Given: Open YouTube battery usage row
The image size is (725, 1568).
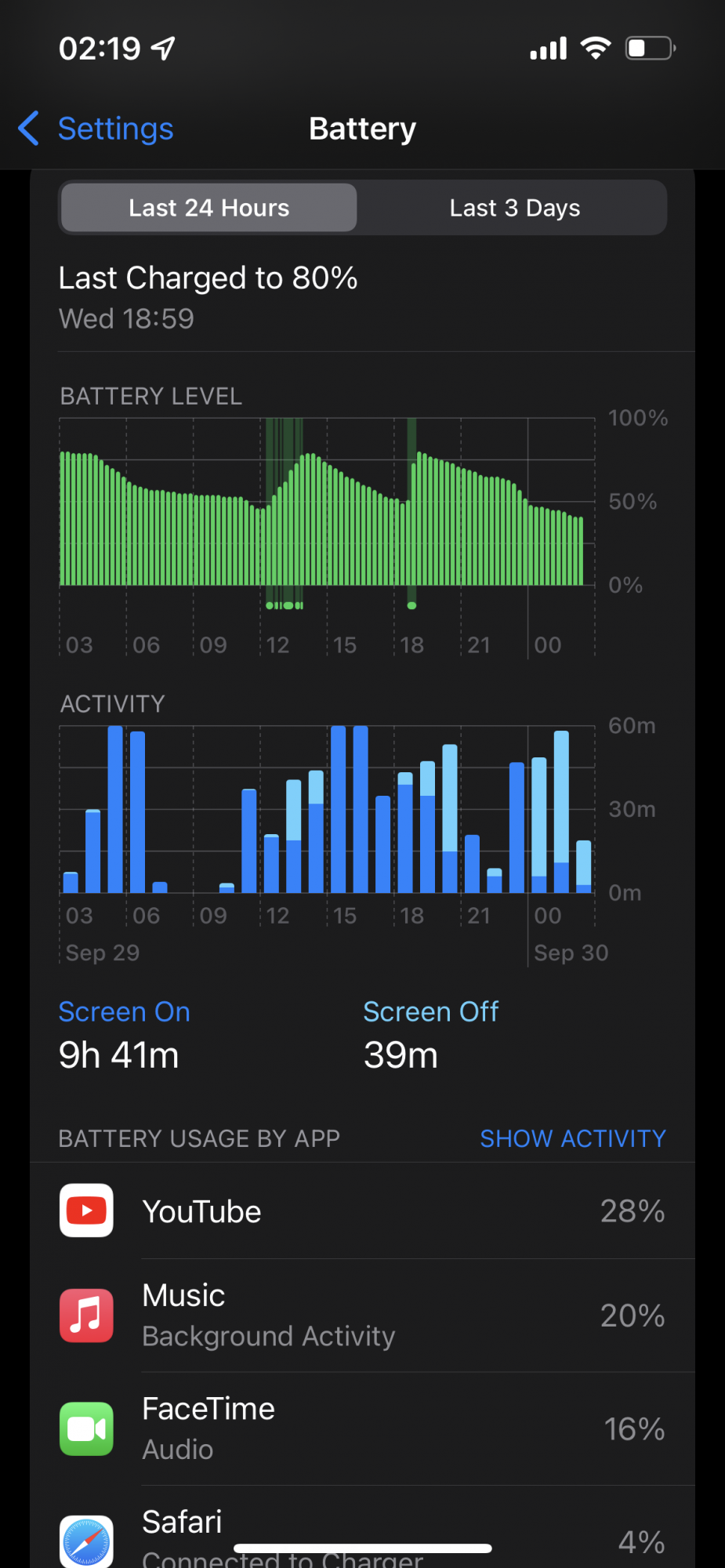Looking at the screenshot, I should pyautogui.click(x=362, y=1211).
